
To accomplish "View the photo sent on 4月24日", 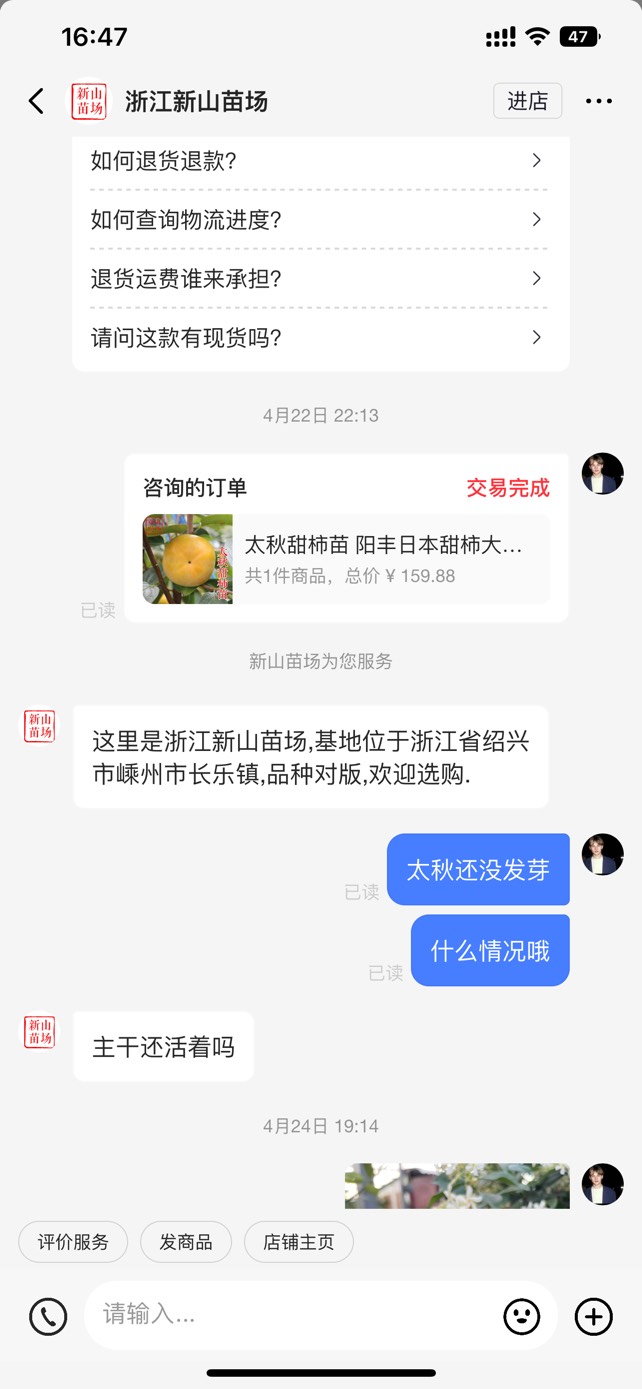I will pyautogui.click(x=457, y=1186).
